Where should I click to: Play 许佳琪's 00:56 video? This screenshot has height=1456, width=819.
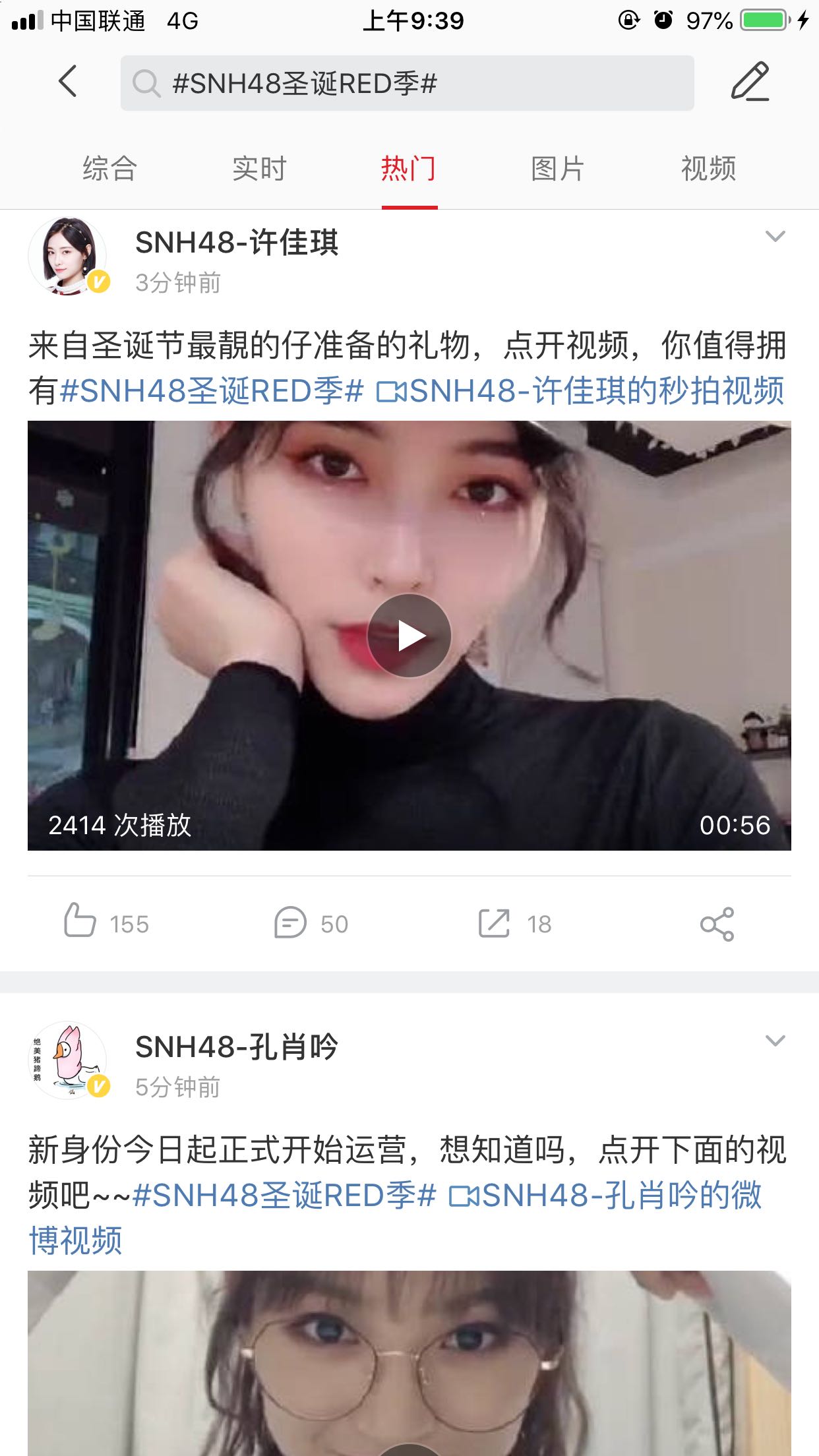pyautogui.click(x=409, y=636)
